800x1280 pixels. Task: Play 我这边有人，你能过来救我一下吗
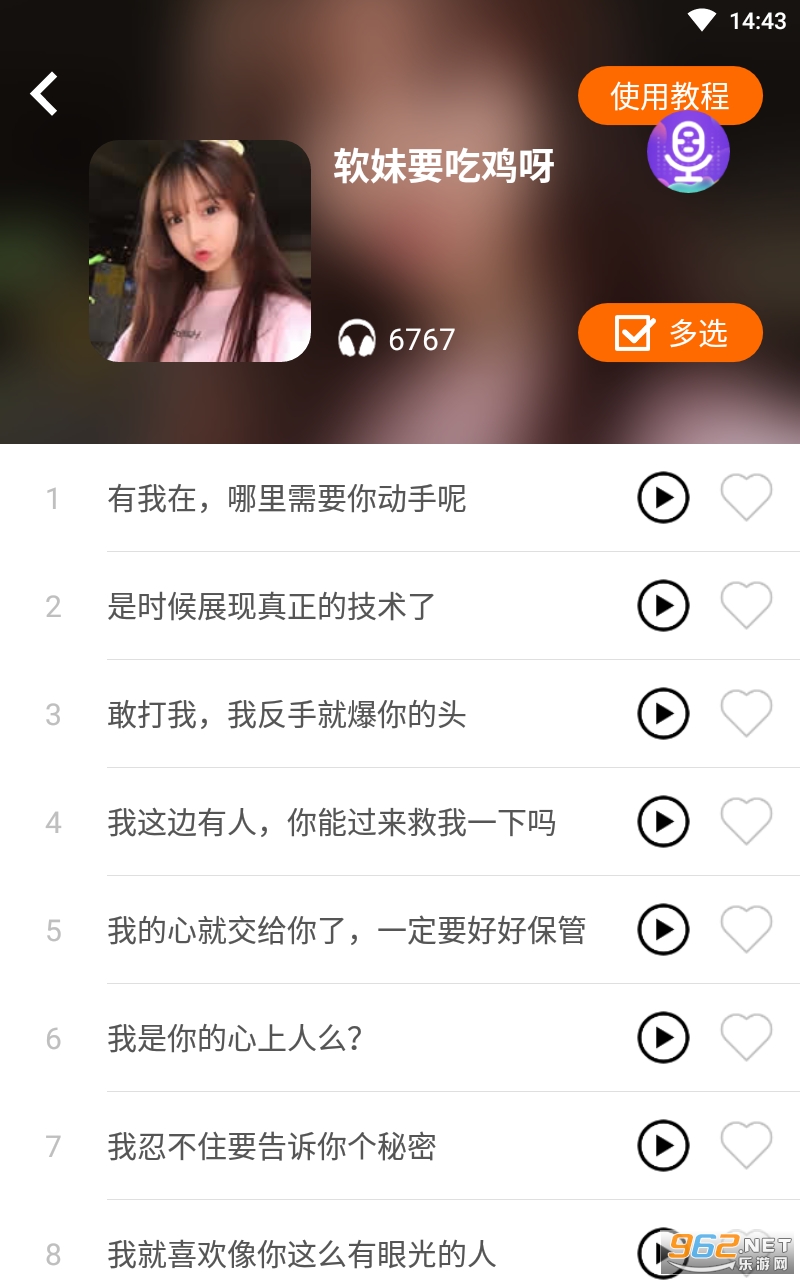point(663,822)
